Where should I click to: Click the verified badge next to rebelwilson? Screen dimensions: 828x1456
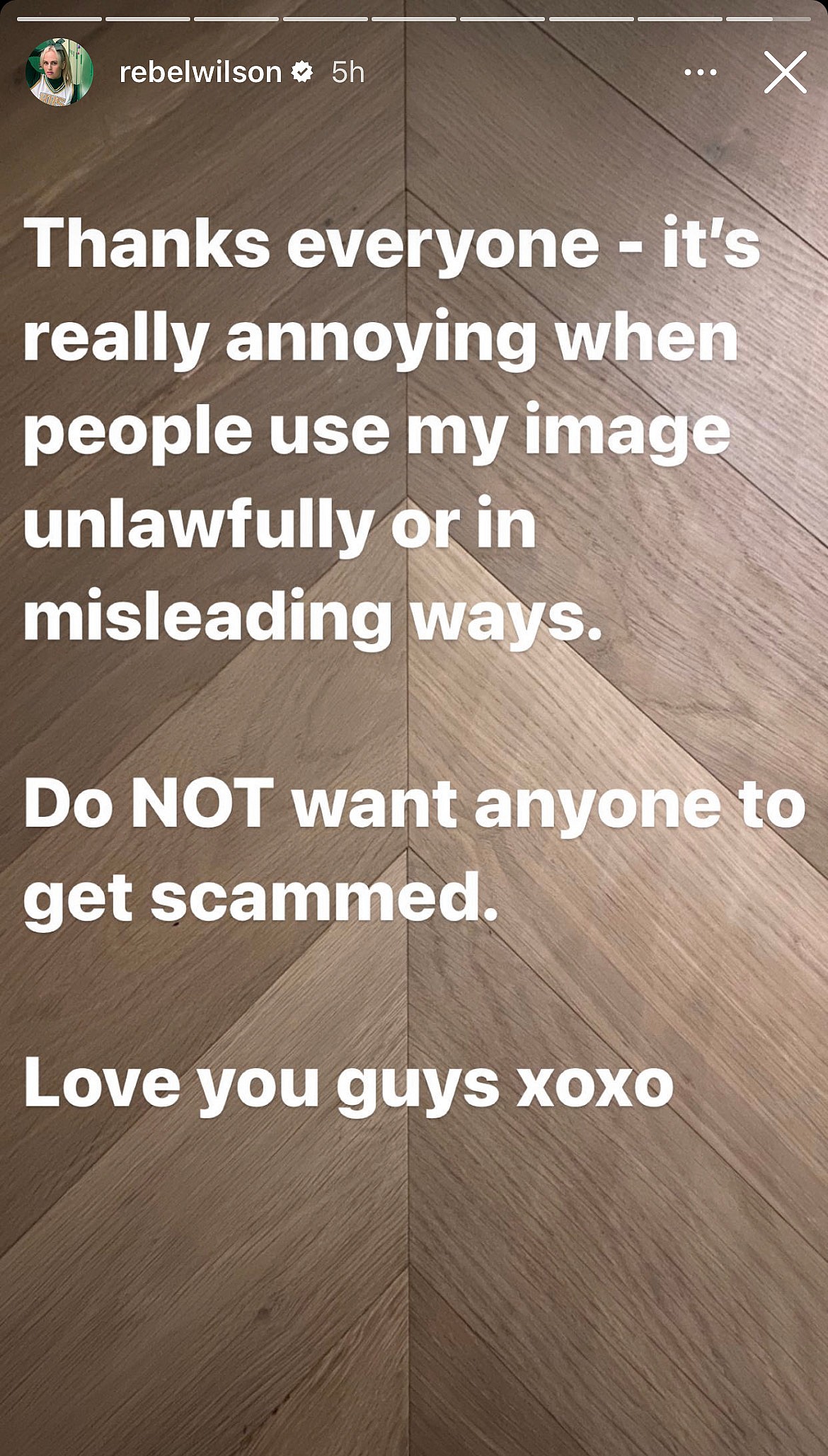303,71
